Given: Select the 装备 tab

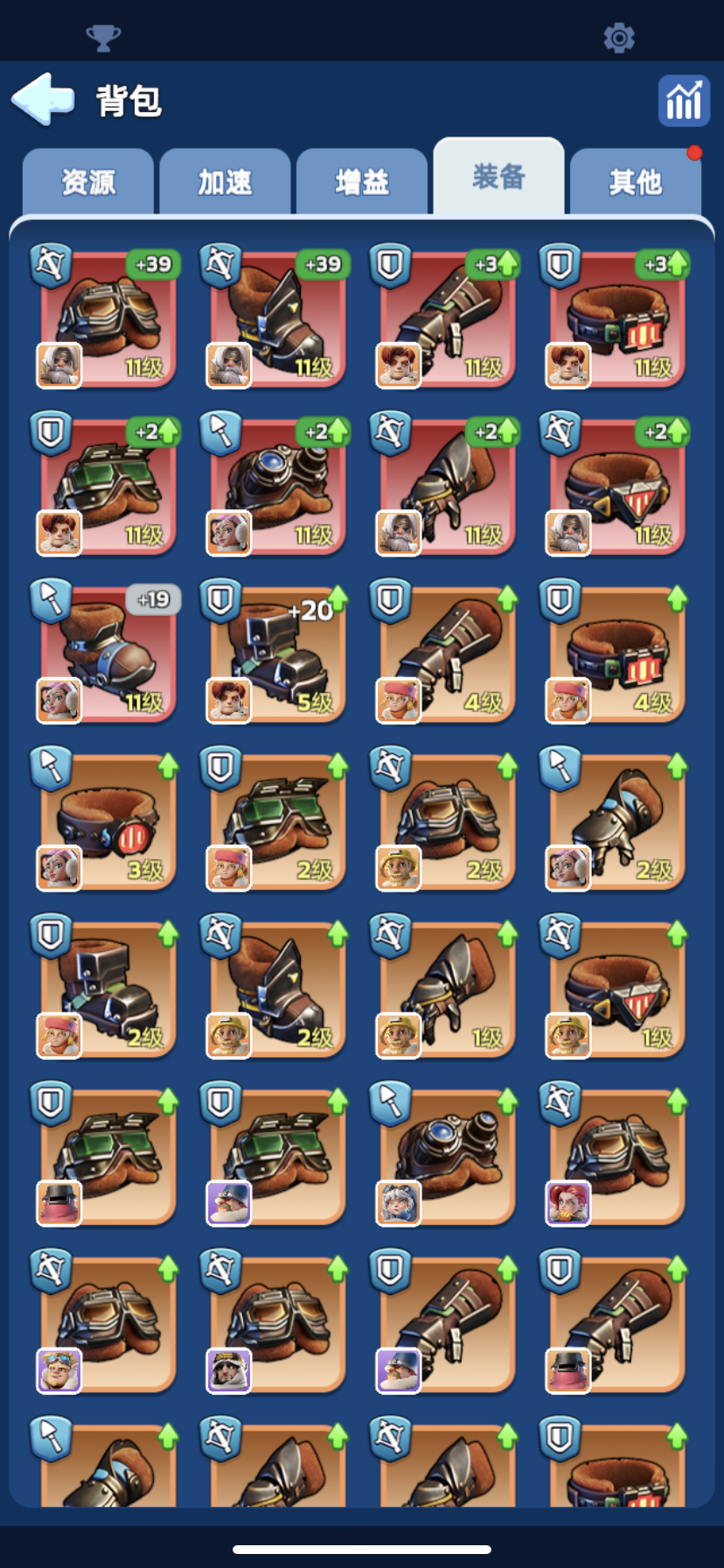Looking at the screenshot, I should pyautogui.click(x=498, y=178).
